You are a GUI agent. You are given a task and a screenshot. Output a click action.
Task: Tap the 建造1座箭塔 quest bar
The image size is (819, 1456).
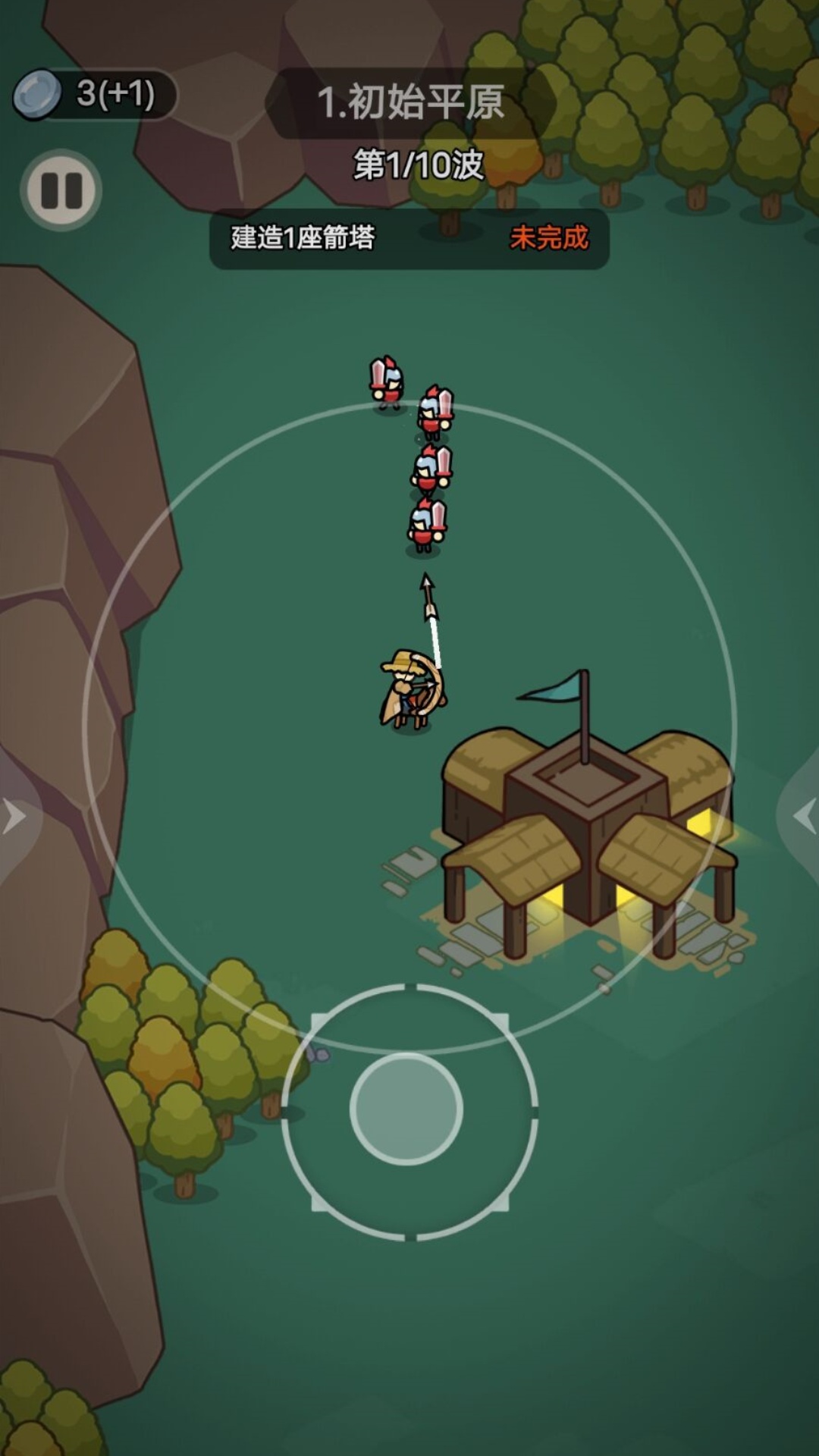click(x=409, y=239)
